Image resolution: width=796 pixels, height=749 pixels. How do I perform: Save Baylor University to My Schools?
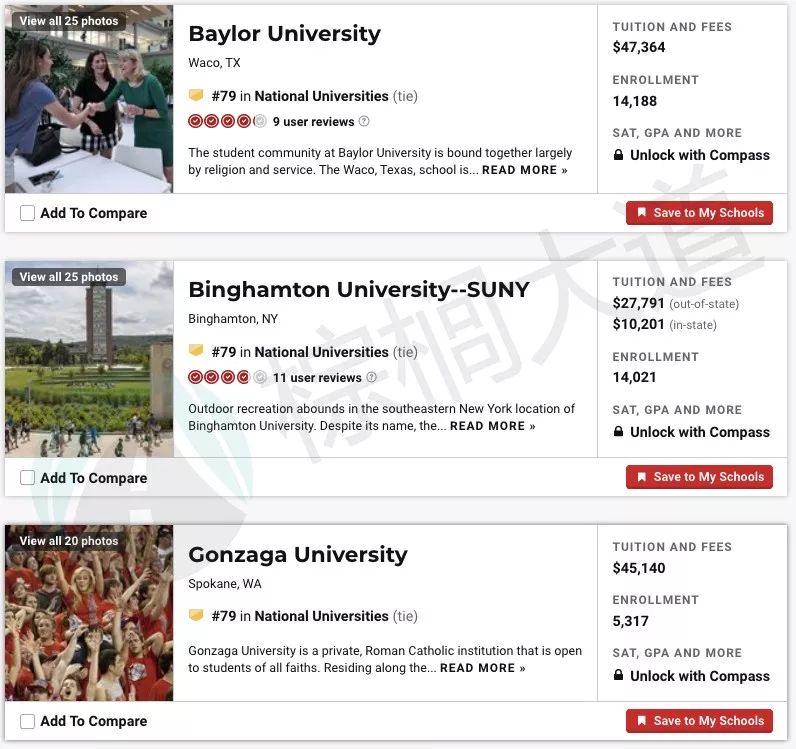coord(699,213)
